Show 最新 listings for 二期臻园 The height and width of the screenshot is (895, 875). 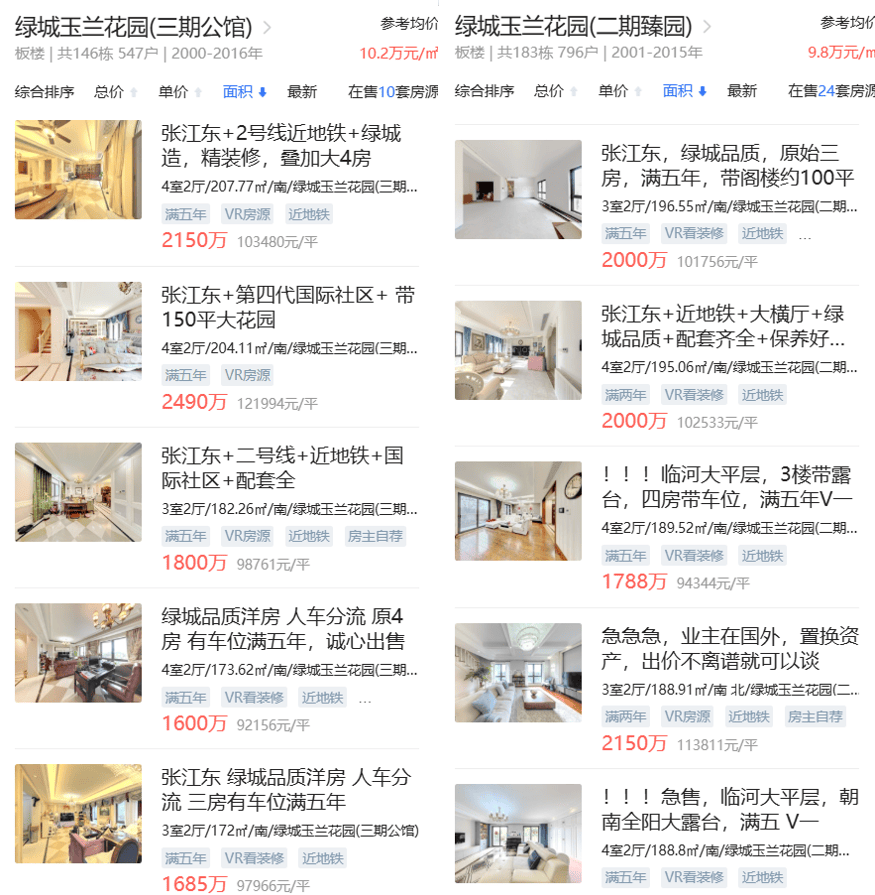pos(742,91)
